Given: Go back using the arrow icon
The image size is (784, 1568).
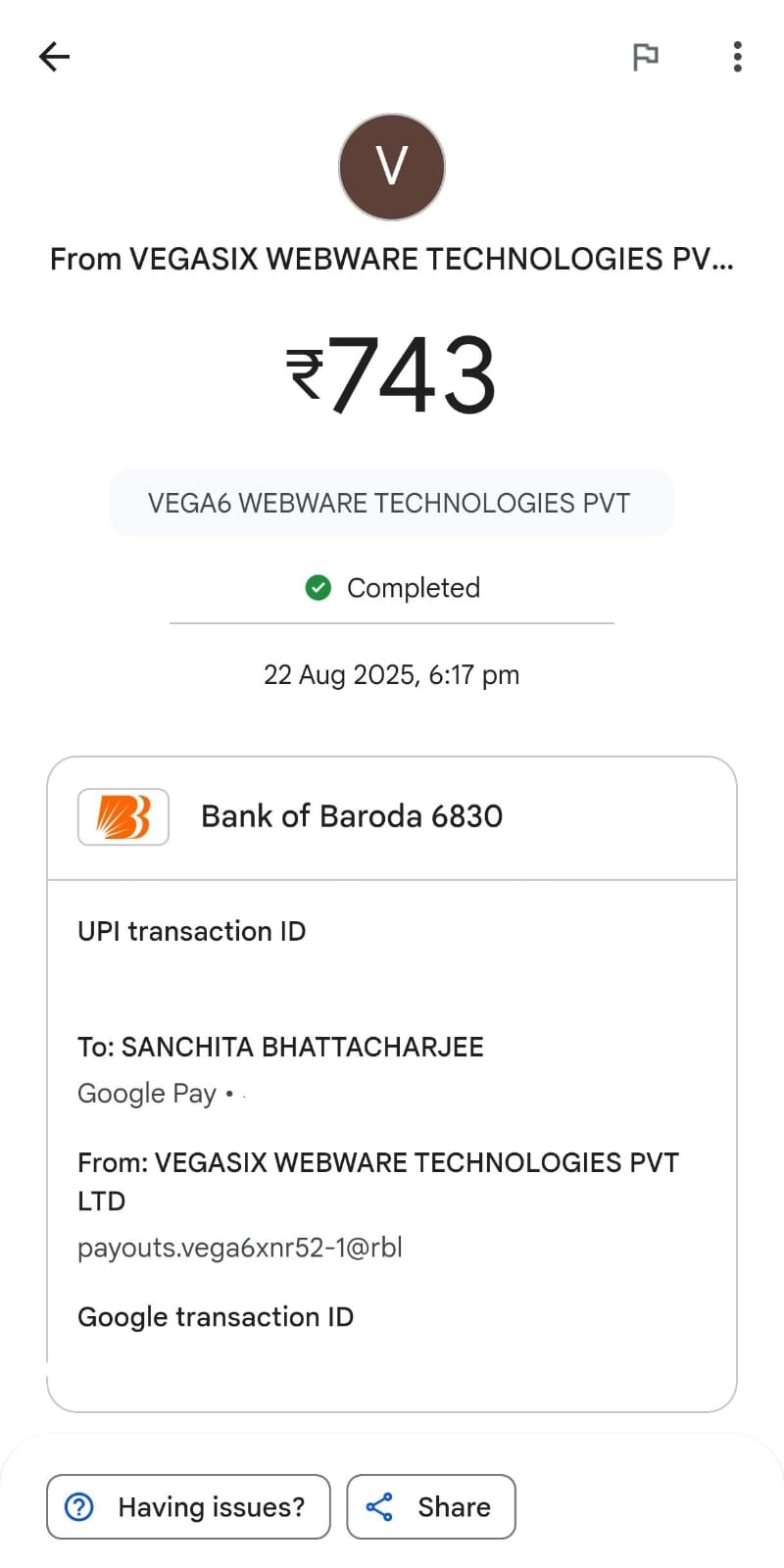Looking at the screenshot, I should pos(55,57).
